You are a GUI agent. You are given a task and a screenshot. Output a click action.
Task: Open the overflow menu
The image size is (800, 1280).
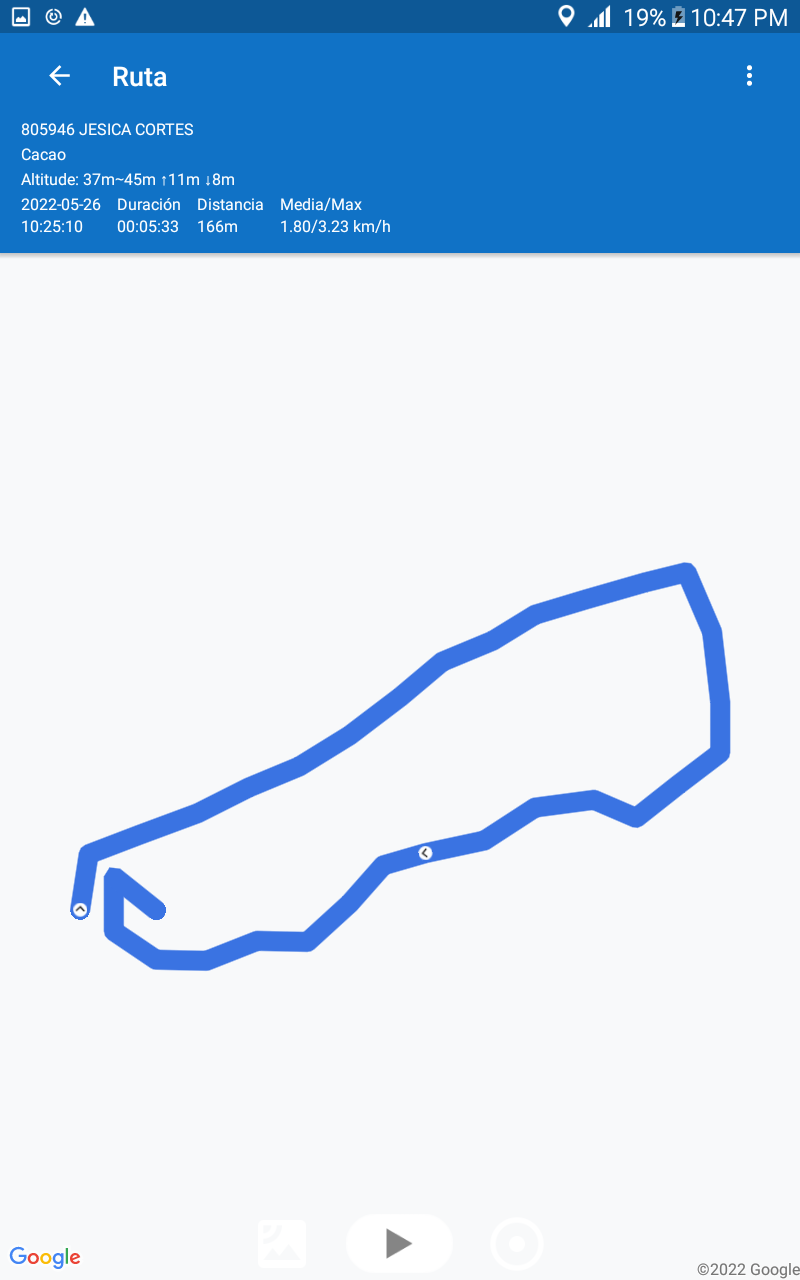749,76
